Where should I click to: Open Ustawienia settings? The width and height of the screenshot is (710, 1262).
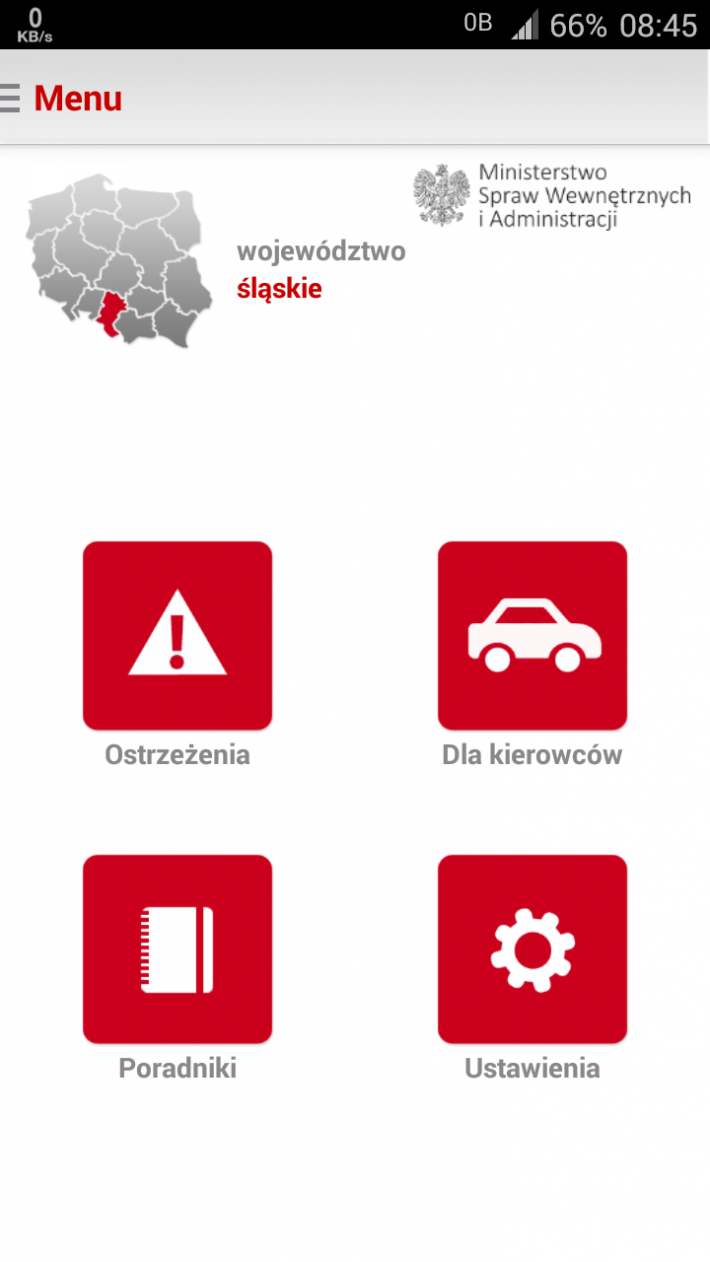point(532,949)
